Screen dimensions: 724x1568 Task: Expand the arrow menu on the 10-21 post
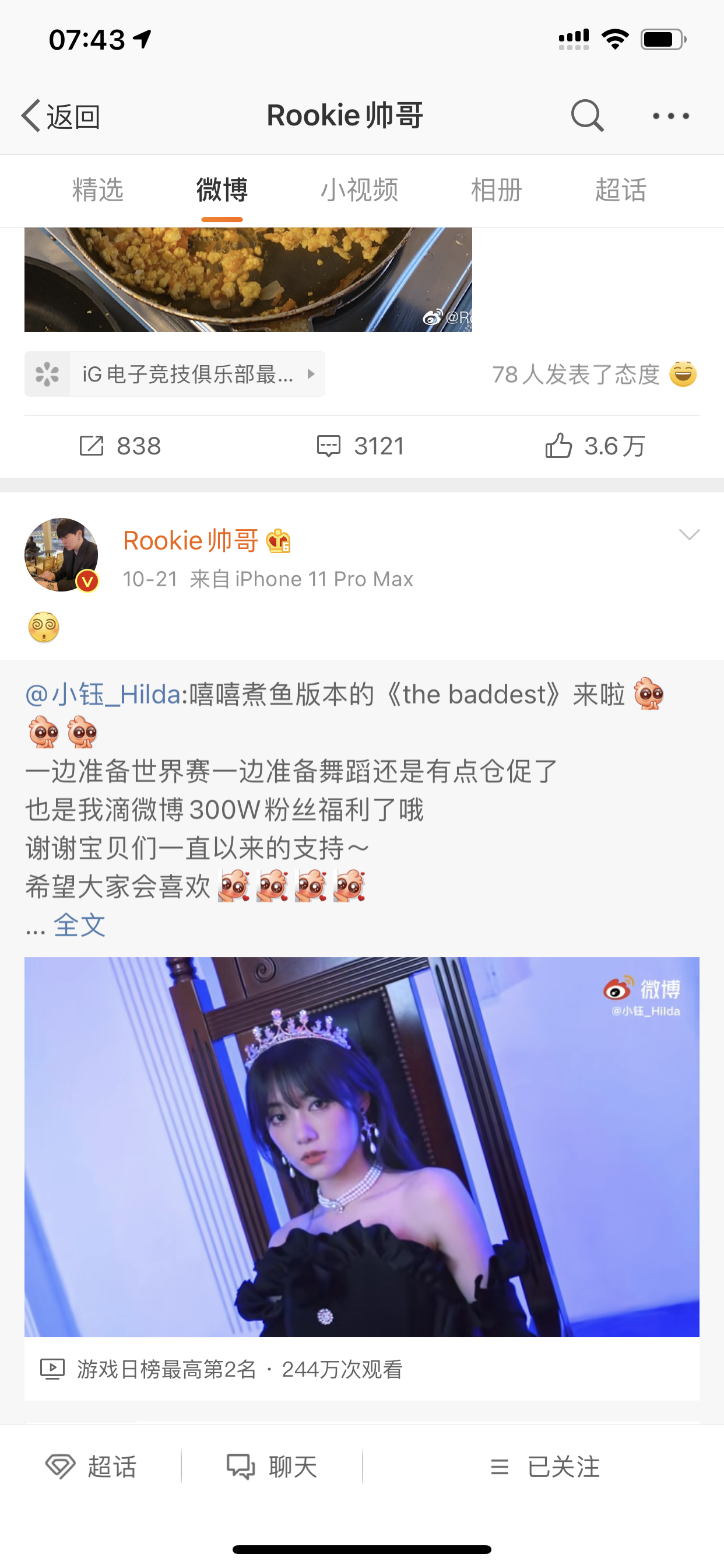coord(688,534)
